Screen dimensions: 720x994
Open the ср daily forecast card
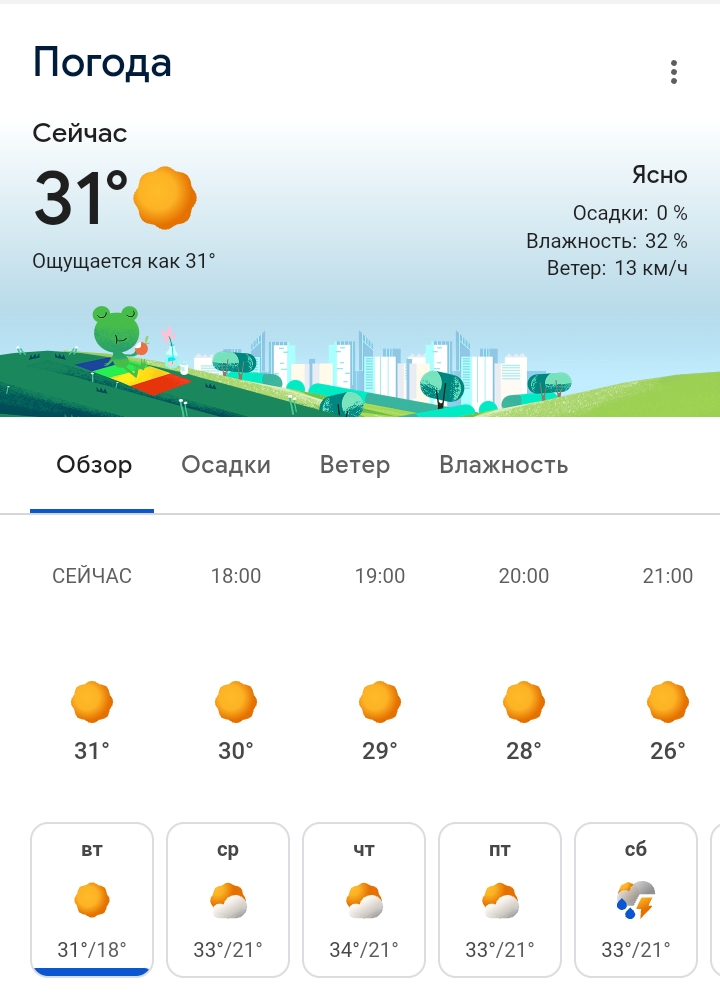(228, 899)
